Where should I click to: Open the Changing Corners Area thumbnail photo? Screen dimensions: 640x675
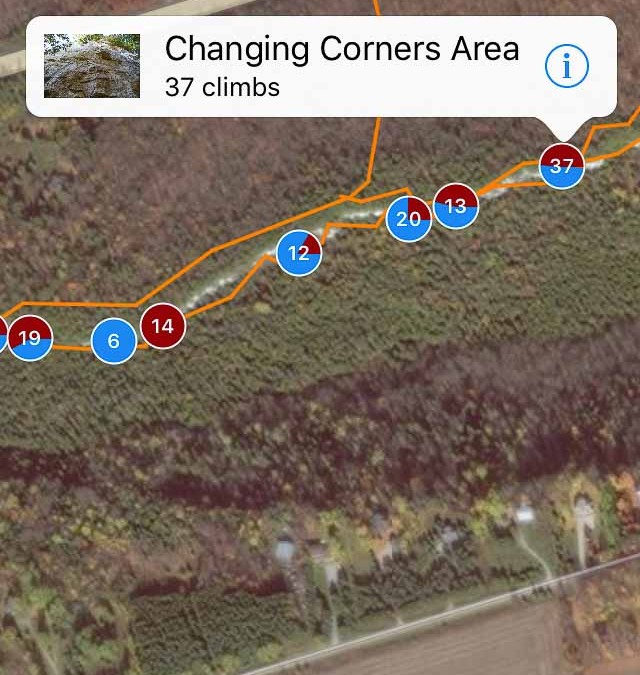(92, 66)
